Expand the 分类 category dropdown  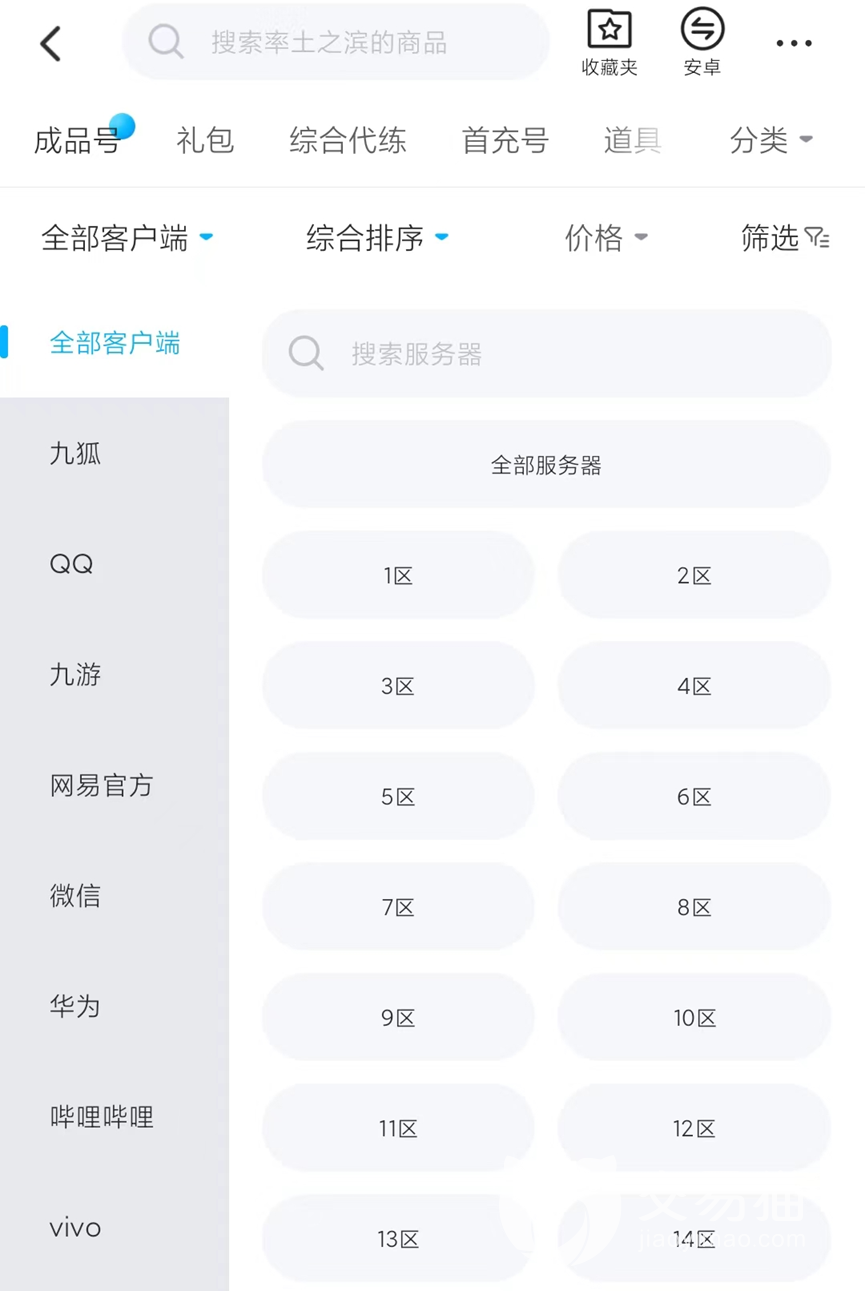[x=770, y=140]
